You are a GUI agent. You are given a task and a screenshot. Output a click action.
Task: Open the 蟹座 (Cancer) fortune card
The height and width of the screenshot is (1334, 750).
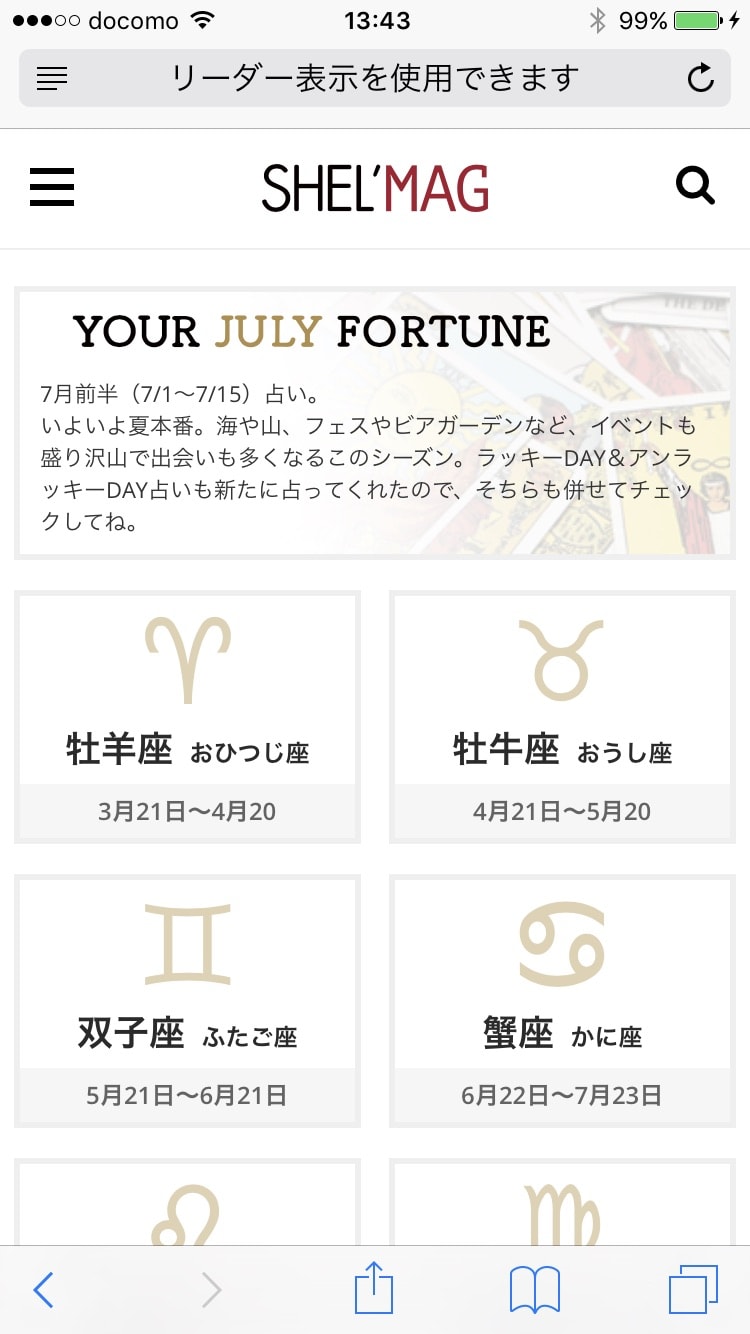[562, 1001]
